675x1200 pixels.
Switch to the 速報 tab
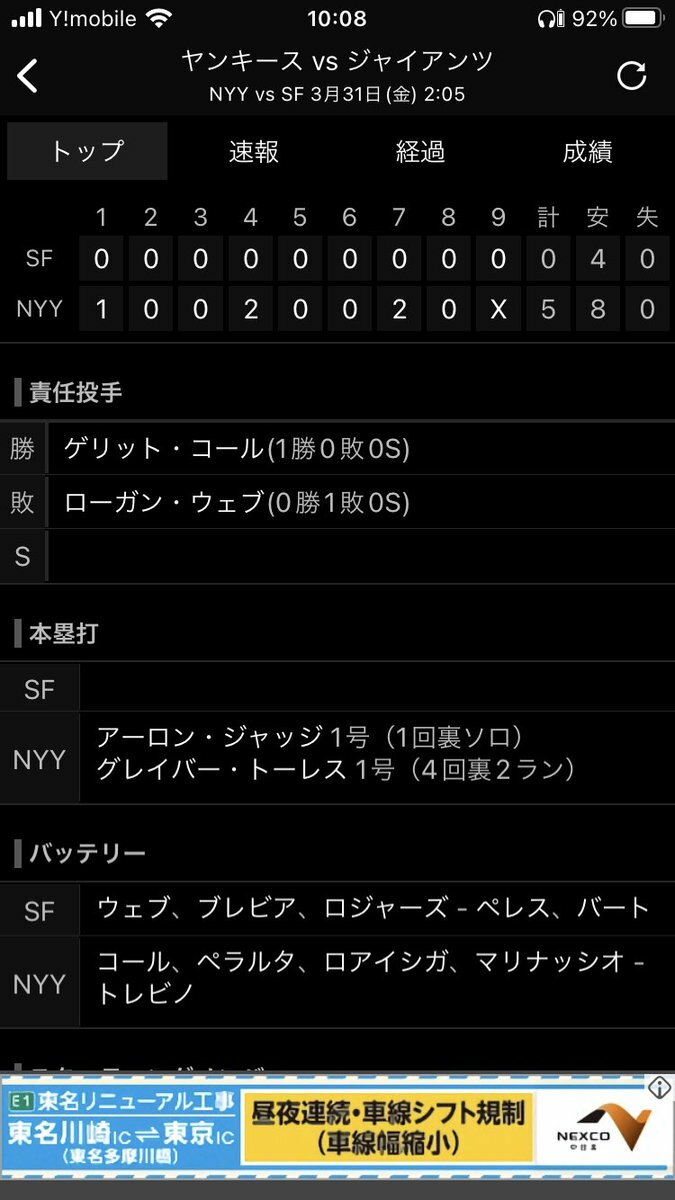(254, 152)
